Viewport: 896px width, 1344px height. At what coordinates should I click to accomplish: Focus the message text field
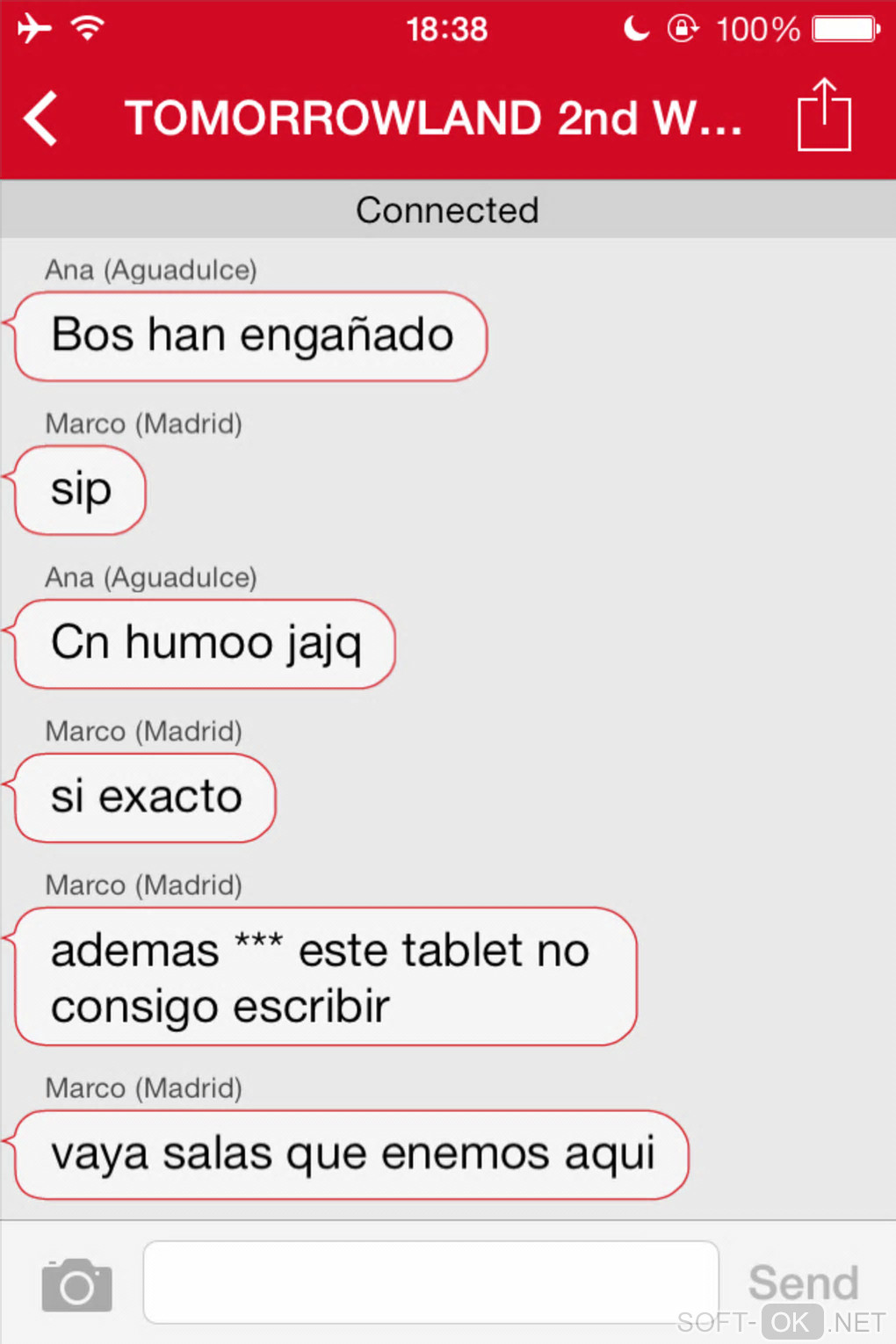click(430, 1282)
